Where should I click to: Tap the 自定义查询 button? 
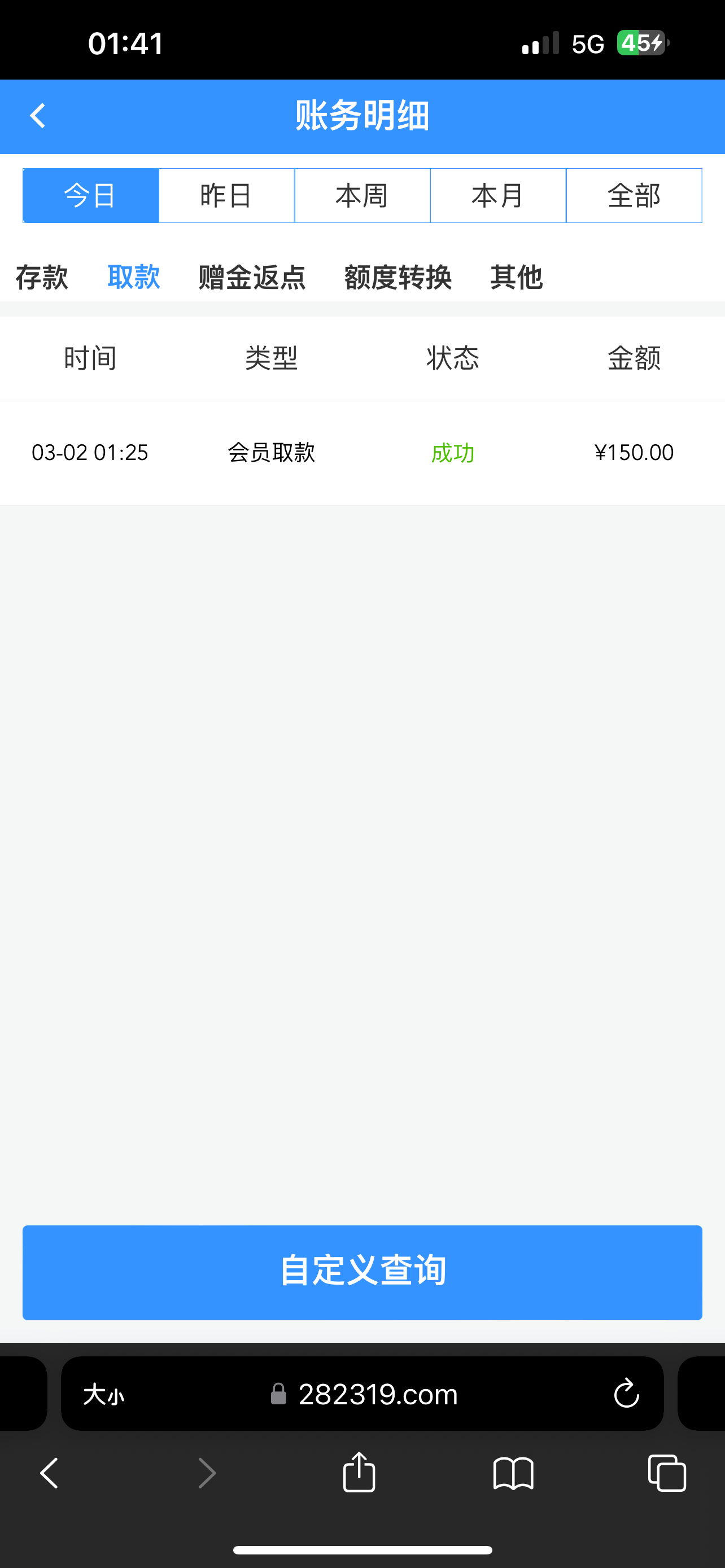(362, 1272)
